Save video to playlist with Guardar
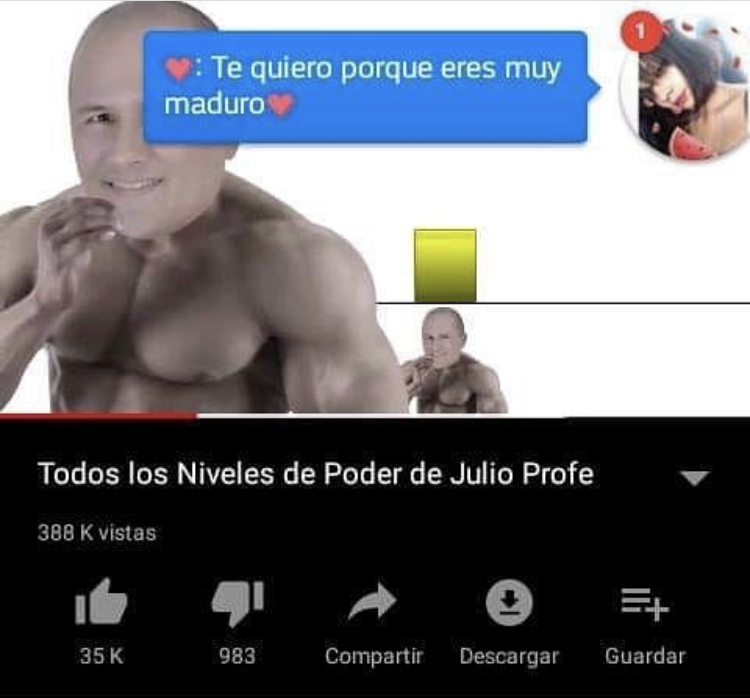 coord(645,604)
